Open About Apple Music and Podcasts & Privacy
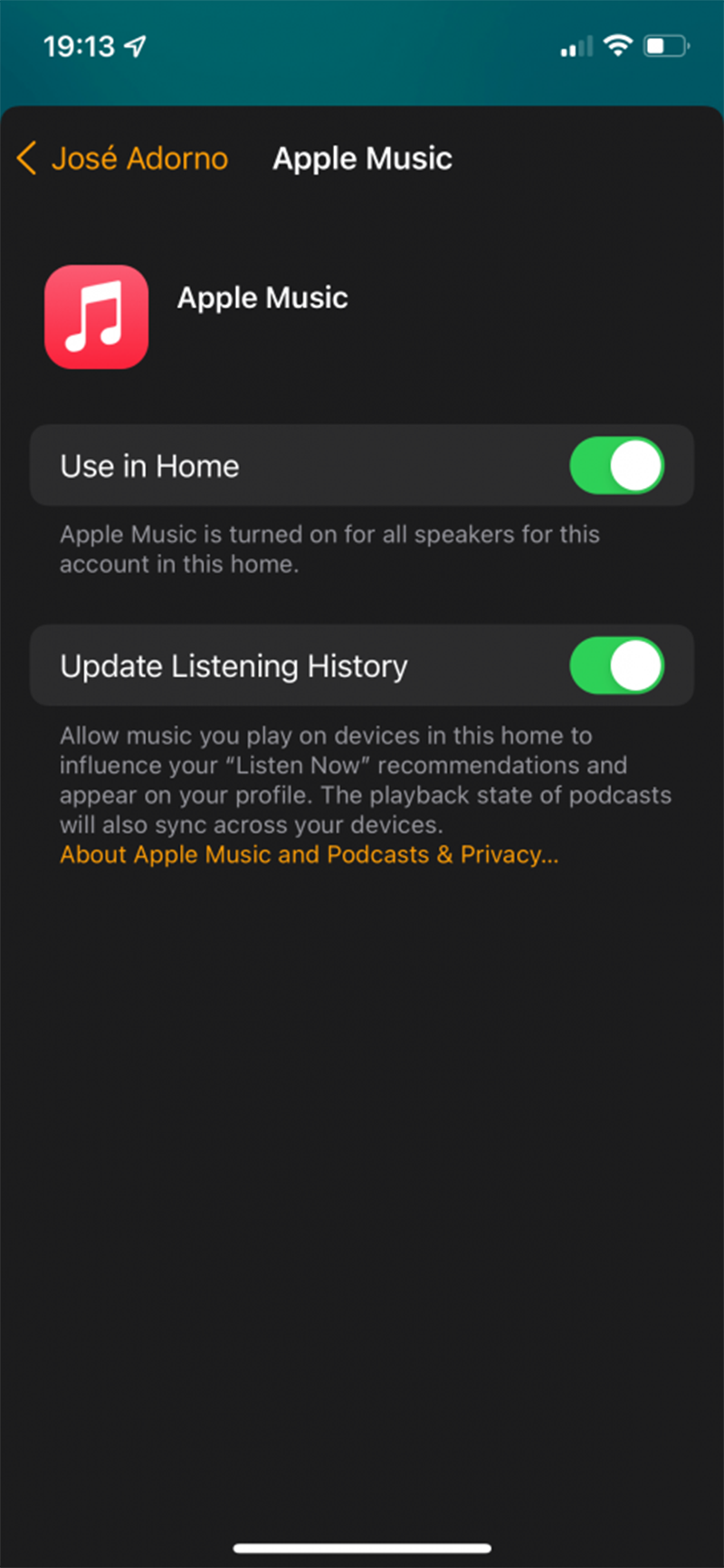Image resolution: width=724 pixels, height=1568 pixels. [x=309, y=854]
